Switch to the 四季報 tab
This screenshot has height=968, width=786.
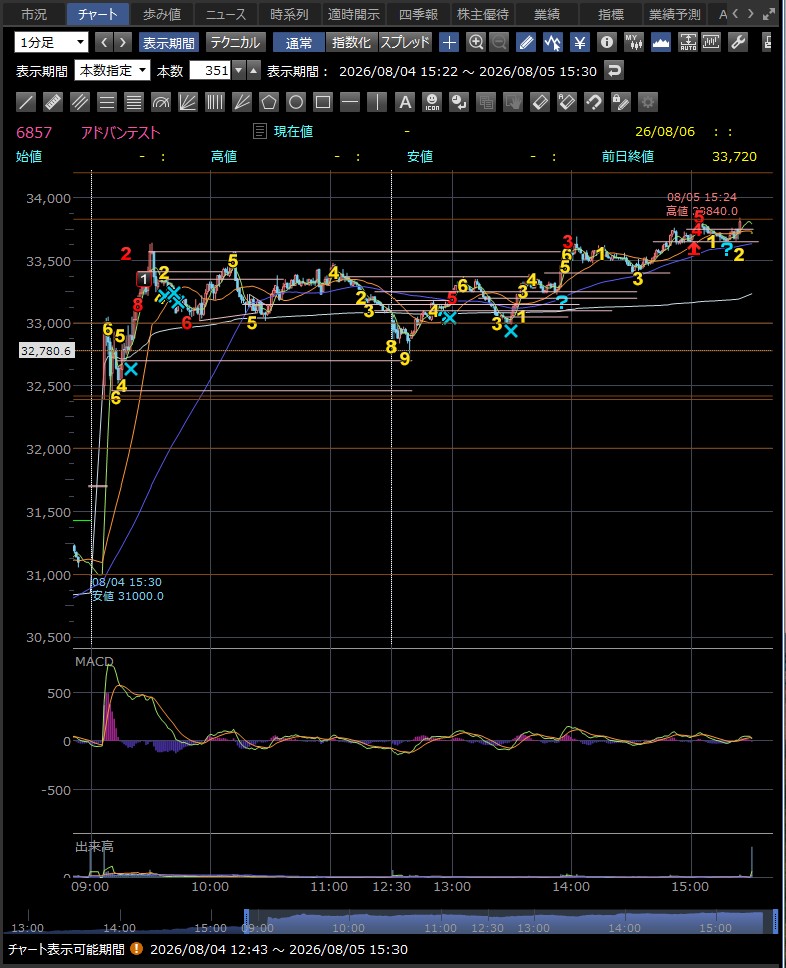(418, 14)
